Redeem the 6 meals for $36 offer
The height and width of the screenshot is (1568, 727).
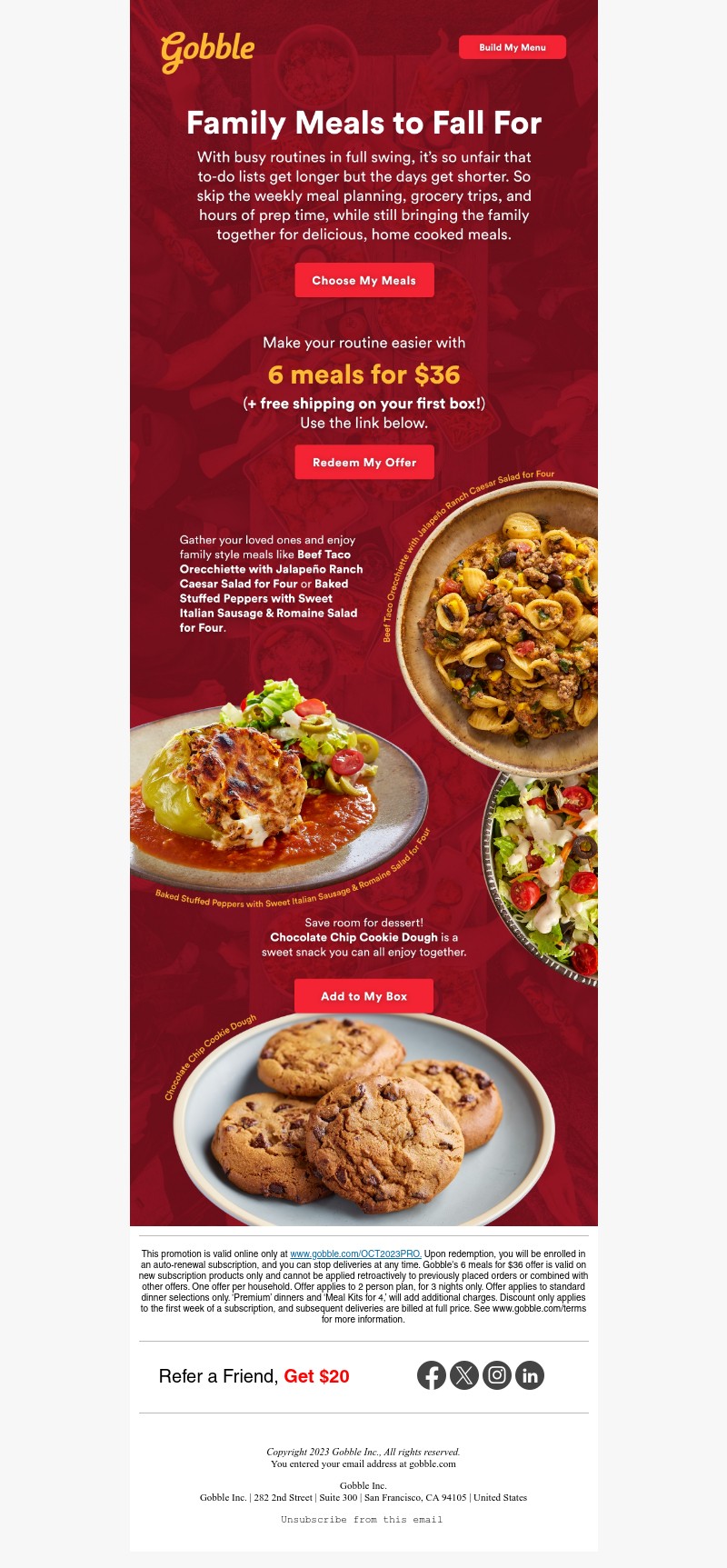[x=363, y=462]
